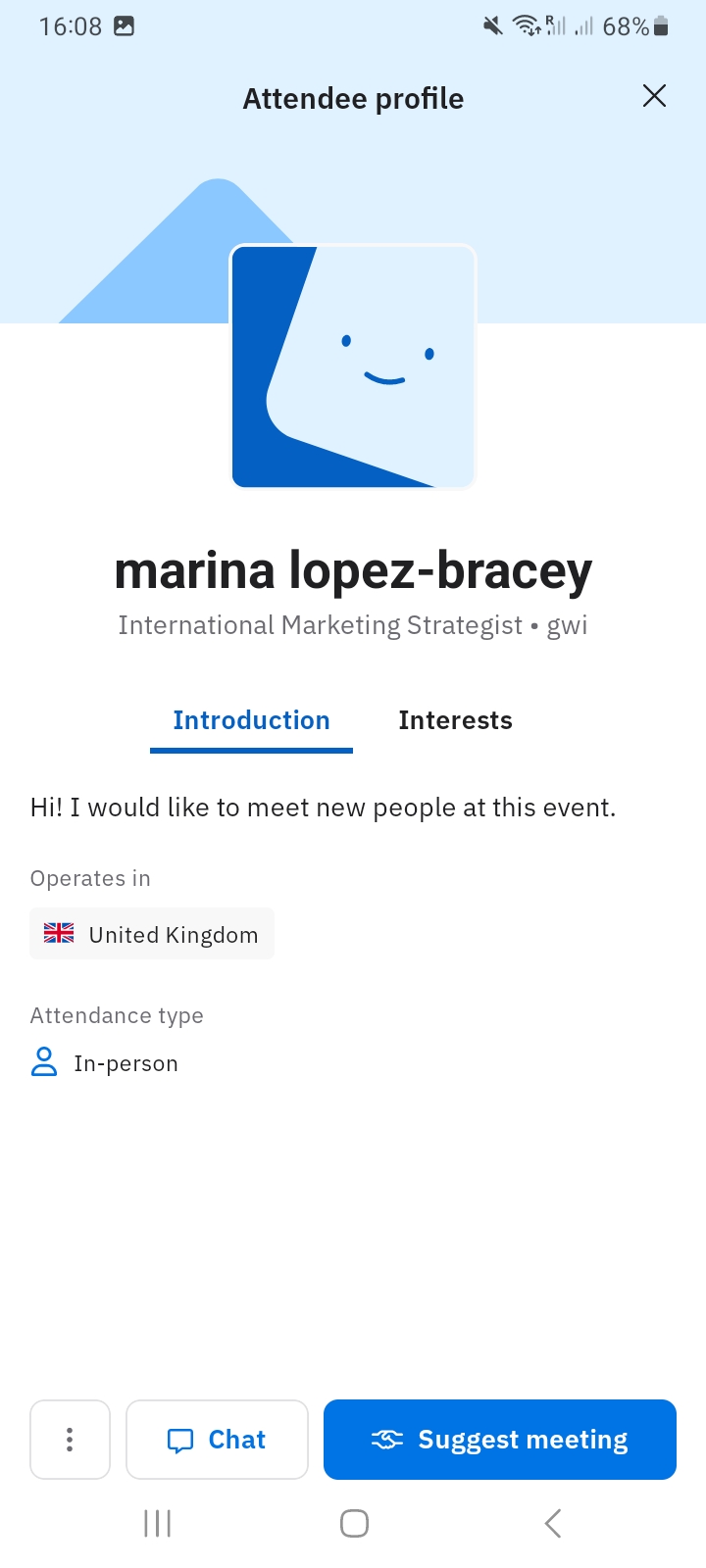Select the Introduction tab
This screenshot has width=706, height=1568.
251,720
